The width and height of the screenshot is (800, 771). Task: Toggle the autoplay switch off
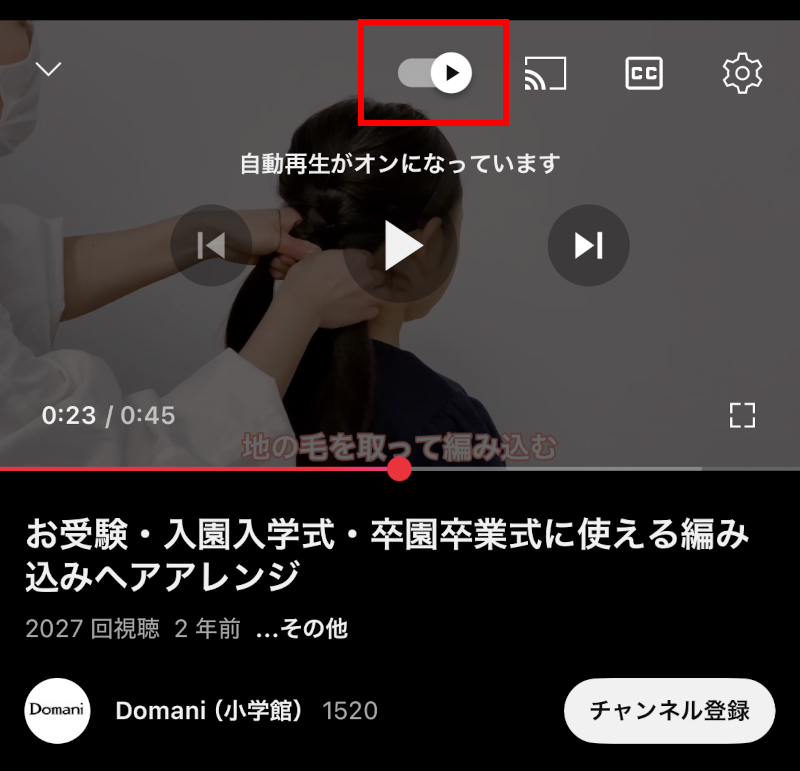click(436, 72)
